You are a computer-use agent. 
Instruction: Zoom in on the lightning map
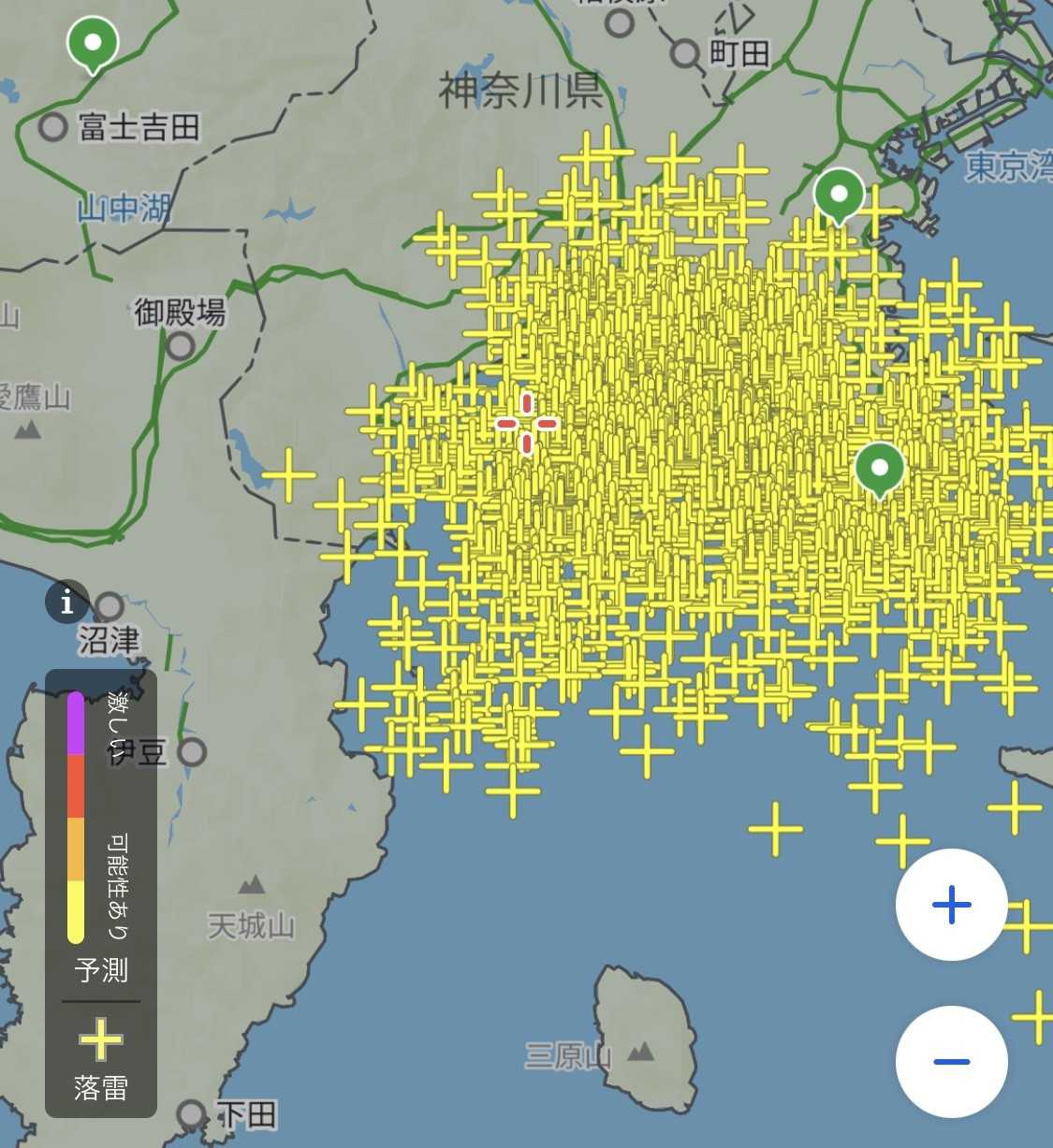(x=951, y=905)
